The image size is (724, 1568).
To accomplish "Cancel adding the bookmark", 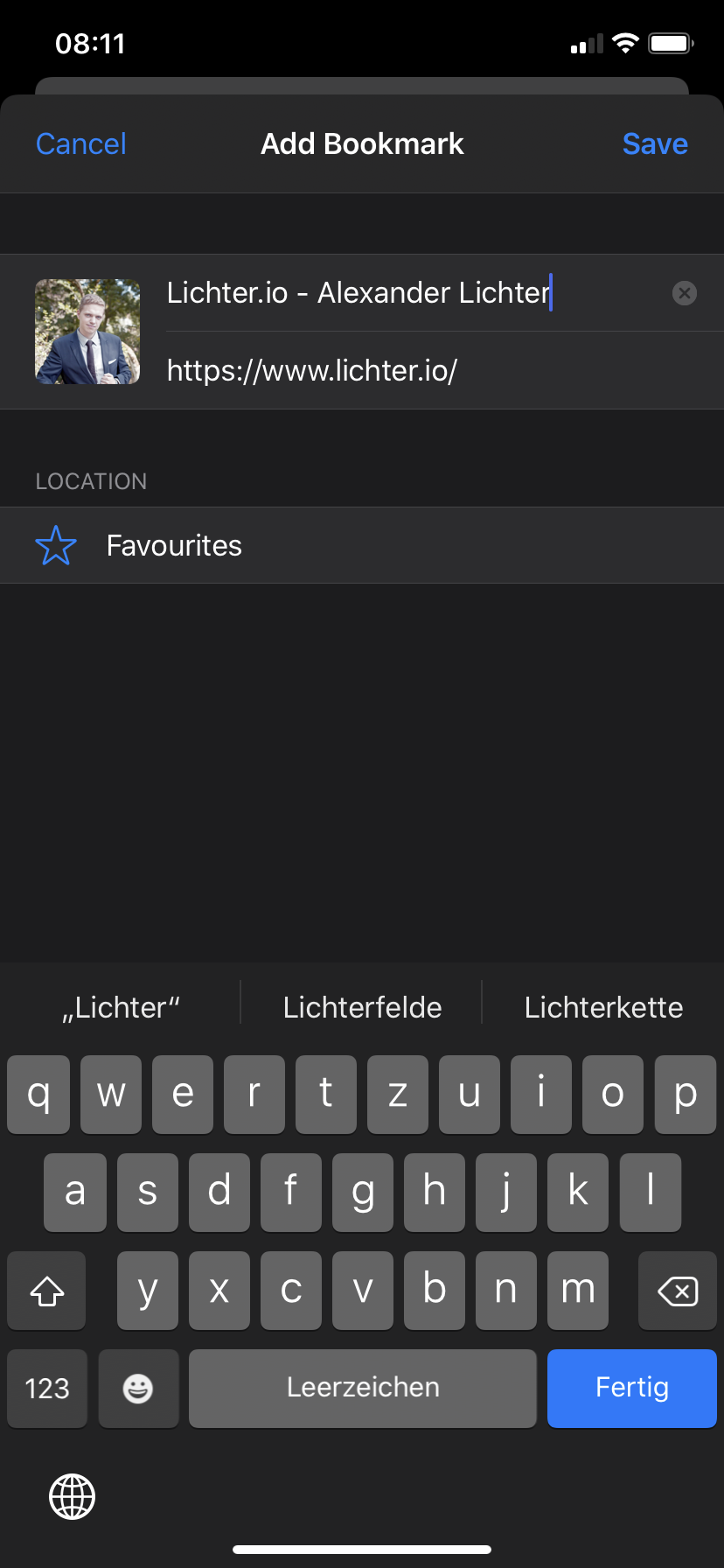I will 81,143.
